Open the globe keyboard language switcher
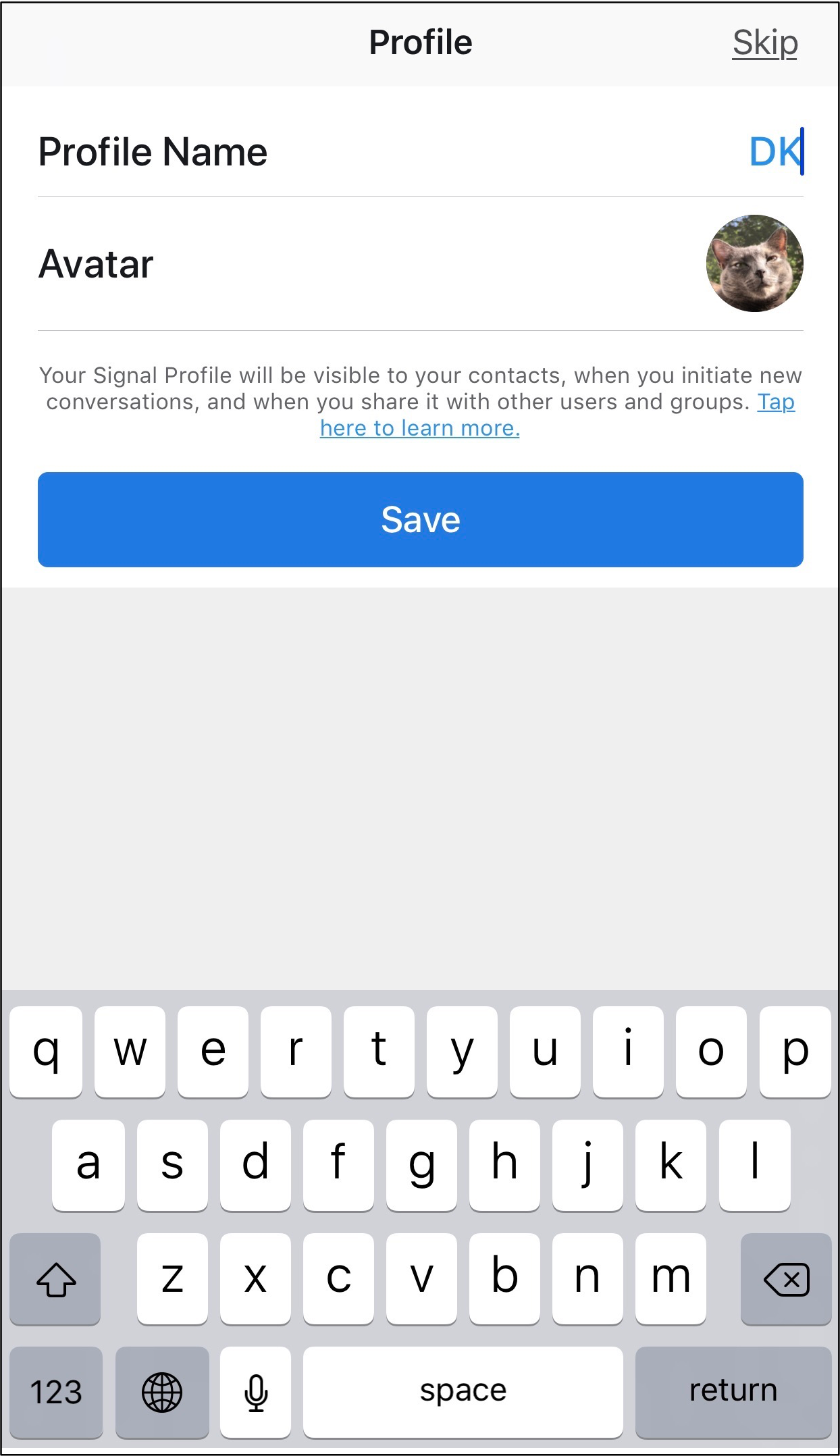The height and width of the screenshot is (1456, 840). [x=161, y=1392]
